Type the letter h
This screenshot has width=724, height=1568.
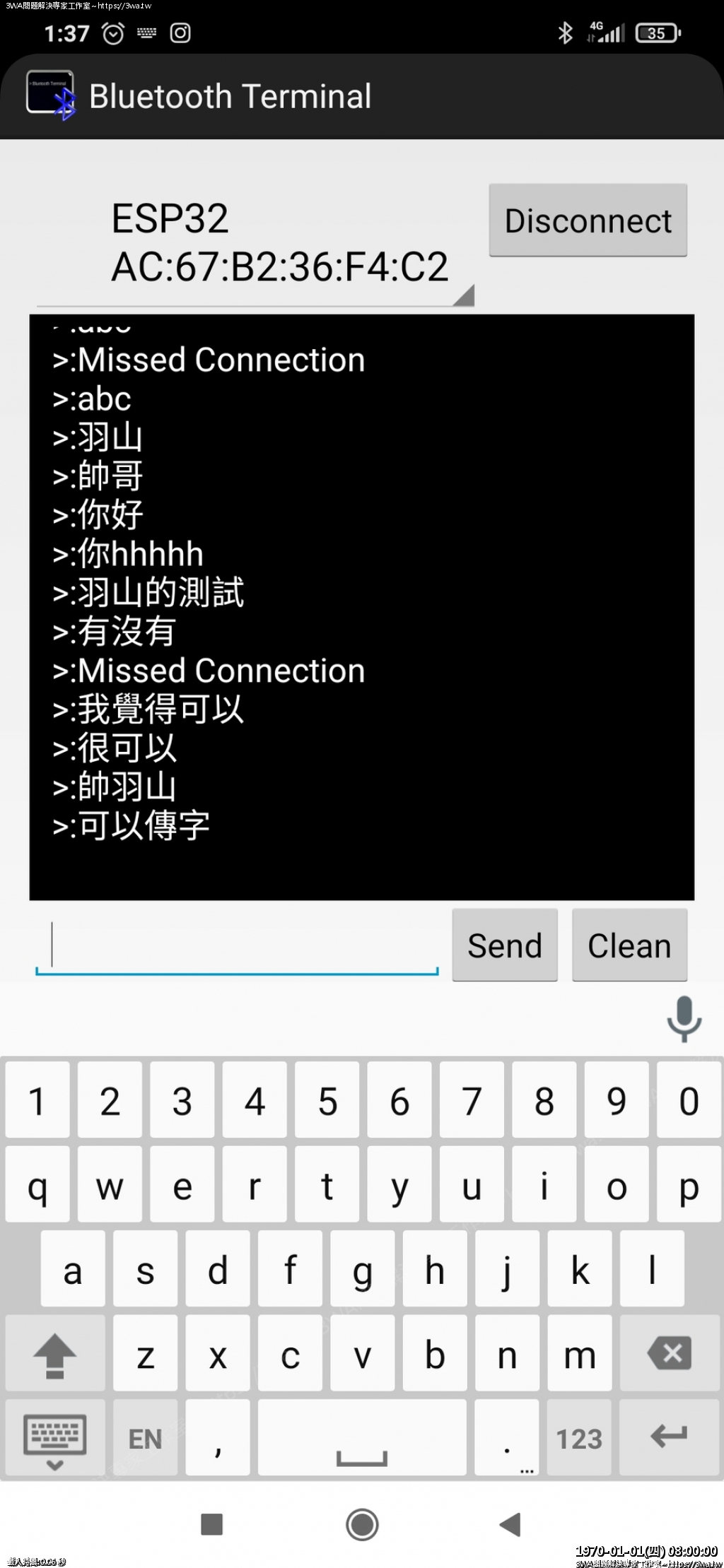[435, 1270]
